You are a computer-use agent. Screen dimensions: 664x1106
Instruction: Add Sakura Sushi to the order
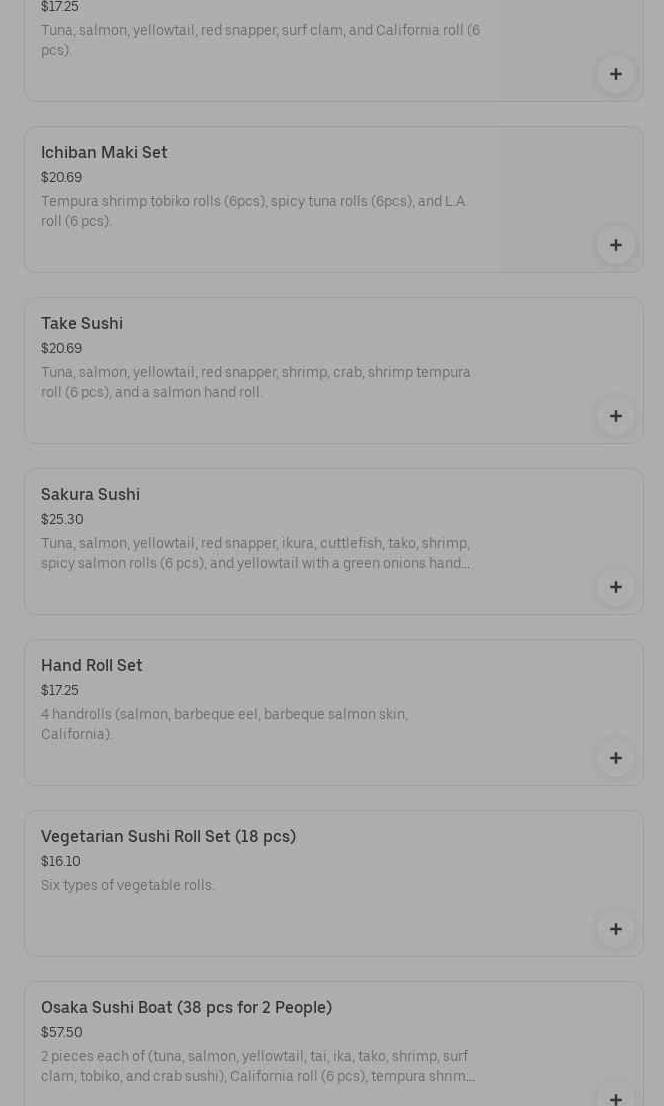(x=615, y=587)
